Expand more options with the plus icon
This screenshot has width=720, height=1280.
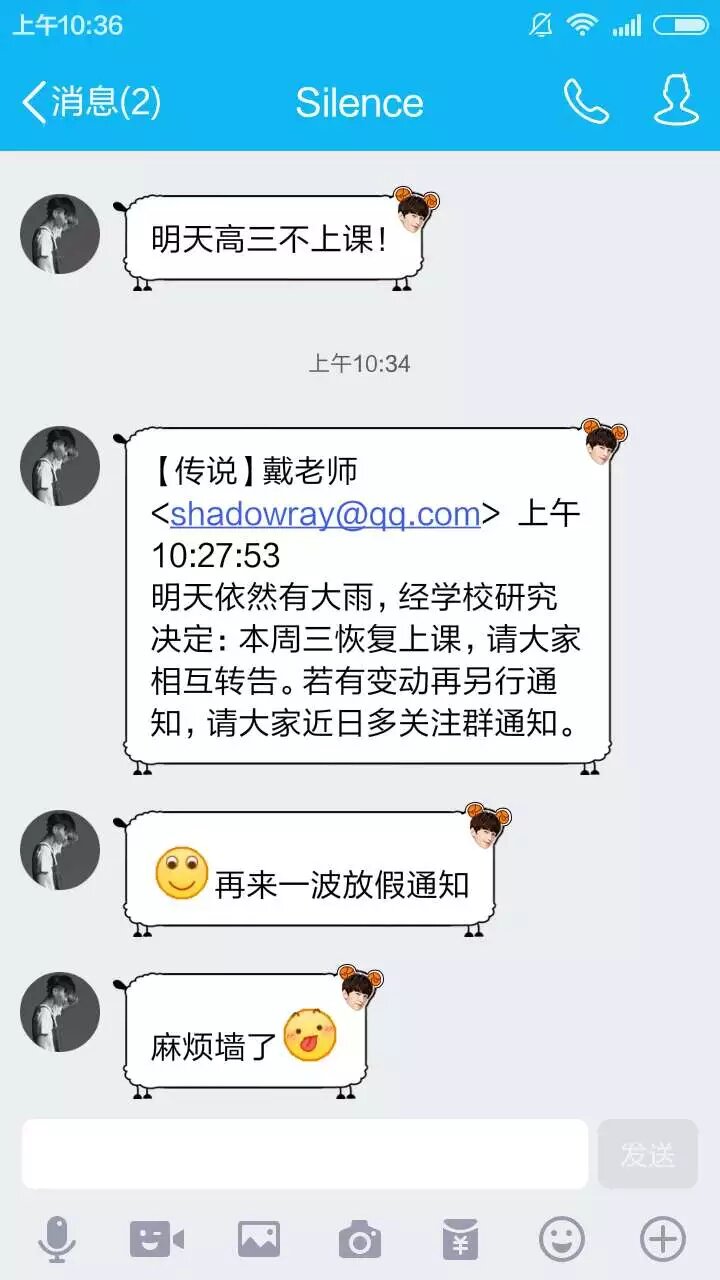click(x=662, y=1240)
